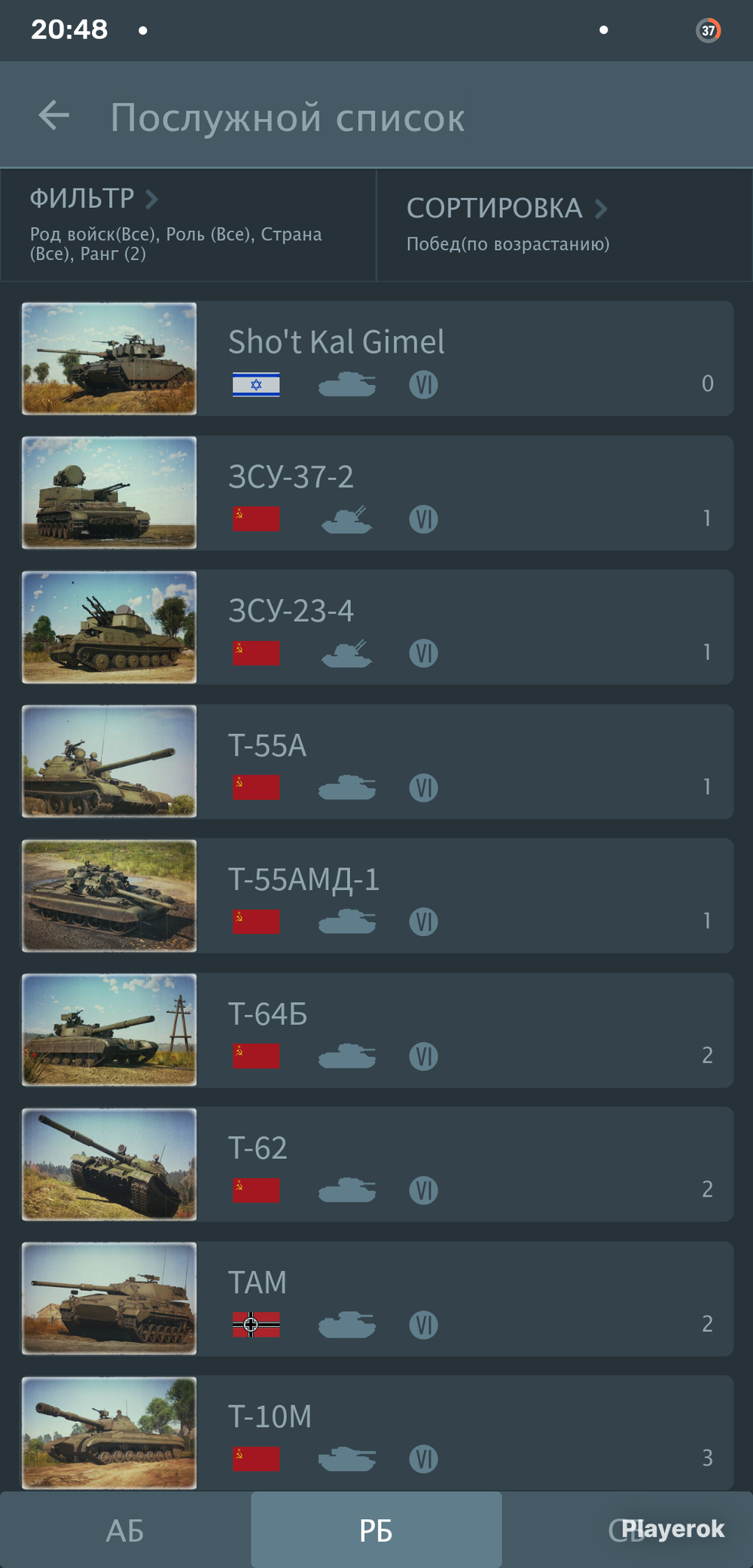This screenshot has width=753, height=1568.
Task: Open the СОРТИРОВКА options
Action: pos(564,225)
